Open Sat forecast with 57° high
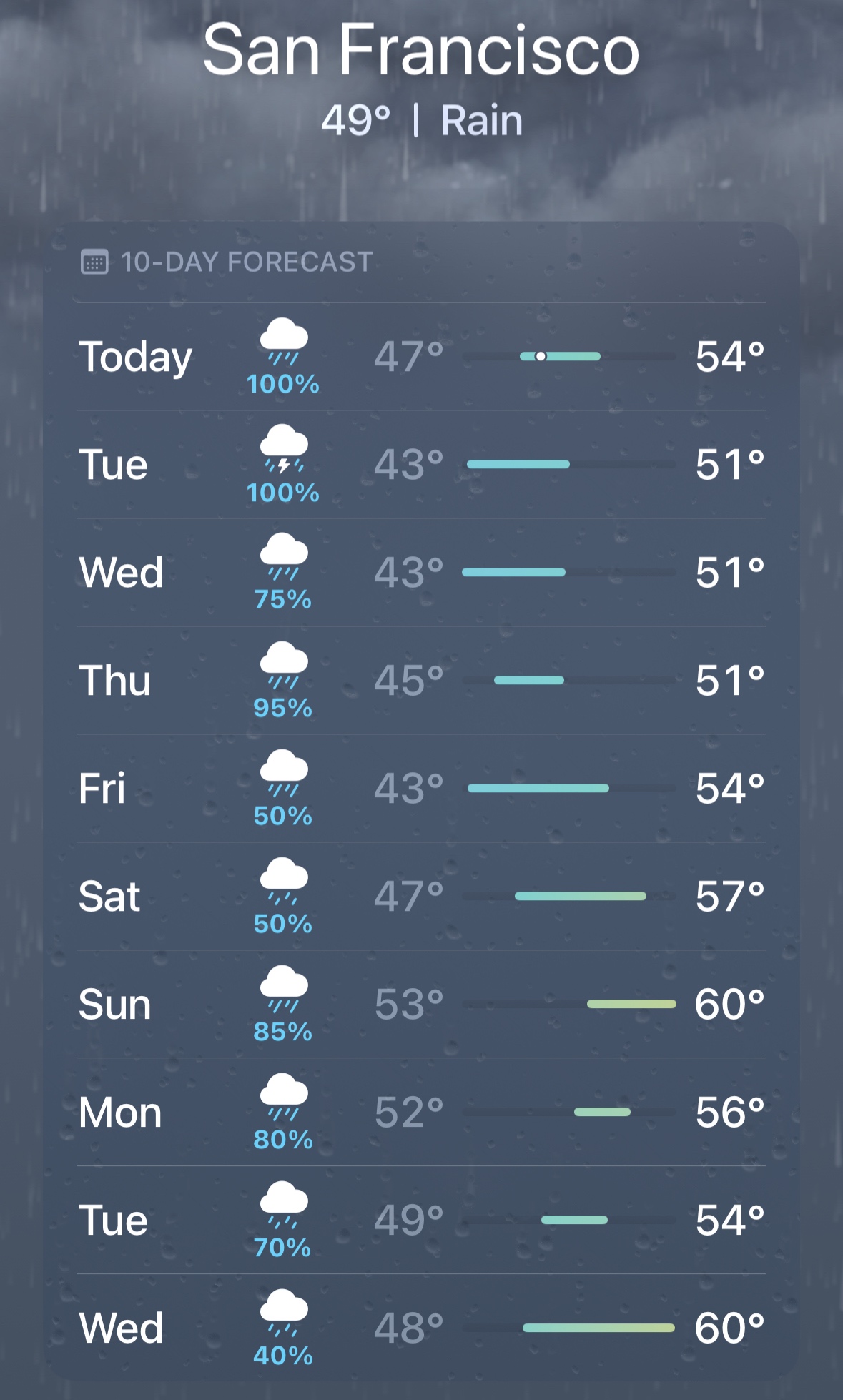Viewport: 843px width, 1400px height. 421,896
